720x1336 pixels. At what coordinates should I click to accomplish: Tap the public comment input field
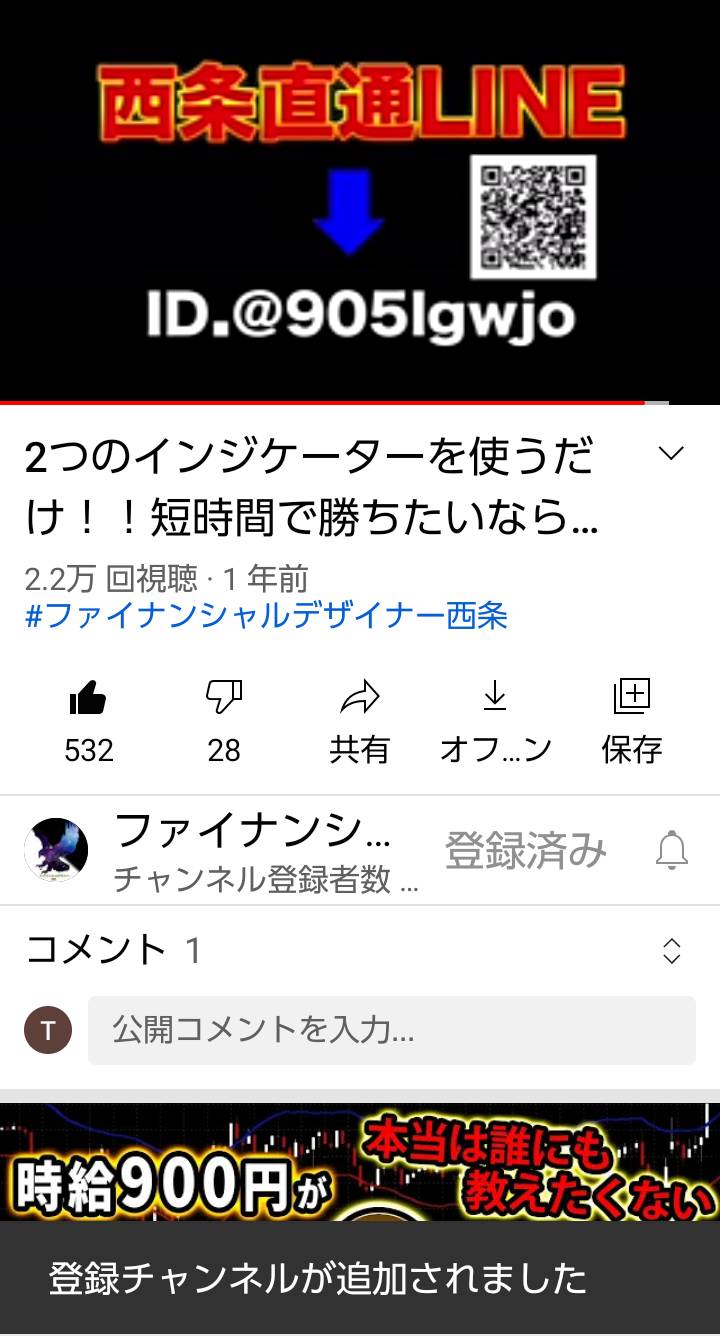(x=392, y=1030)
